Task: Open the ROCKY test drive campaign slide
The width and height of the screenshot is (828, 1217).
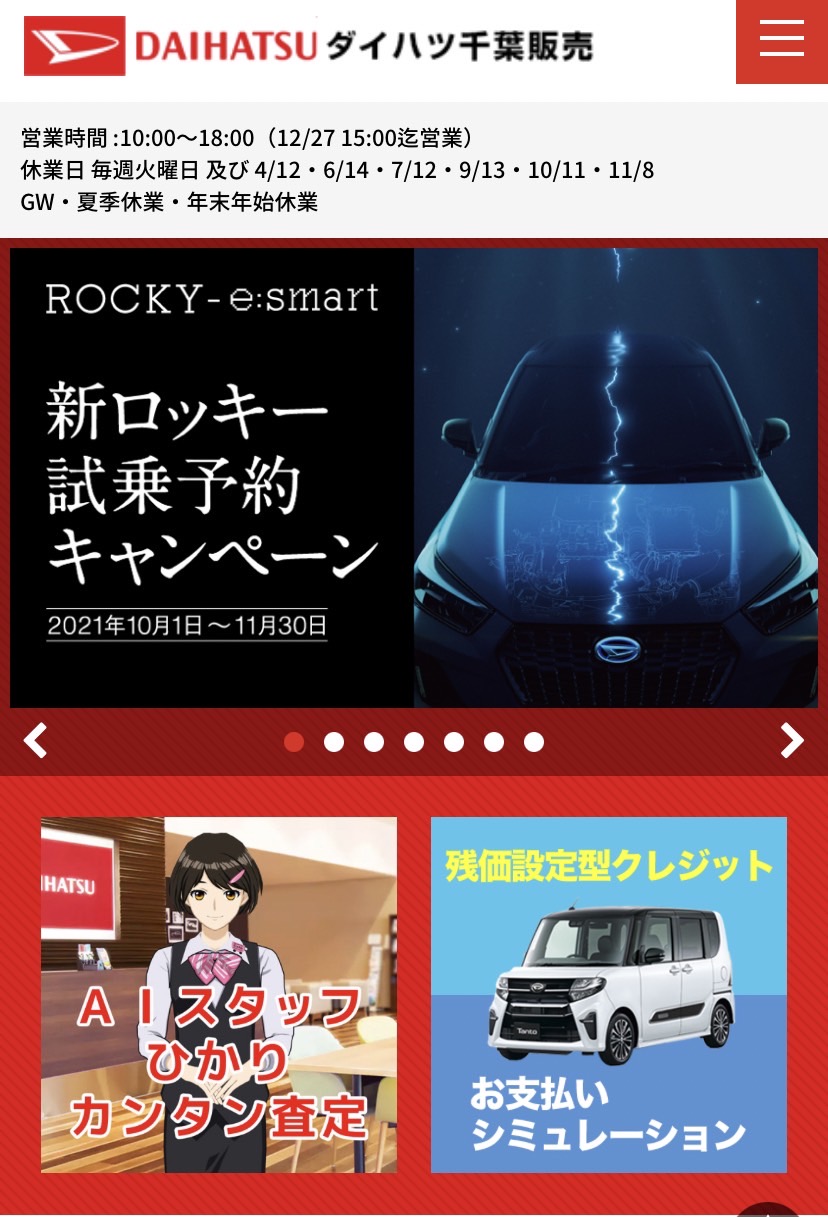Action: point(414,477)
